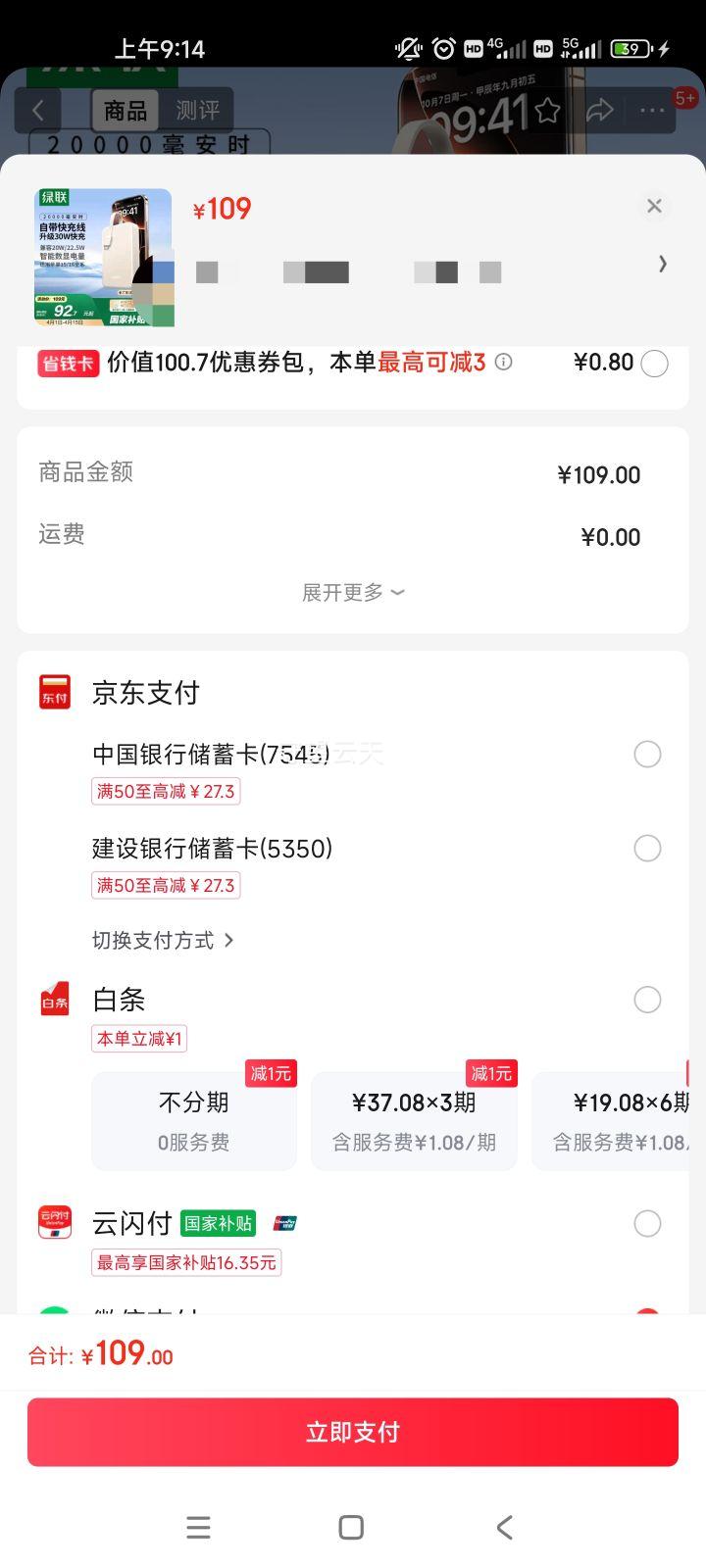This screenshot has height=1568, width=706.
Task: Choose 建设银行储蓄卡(5350) for payment
Action: click(647, 849)
